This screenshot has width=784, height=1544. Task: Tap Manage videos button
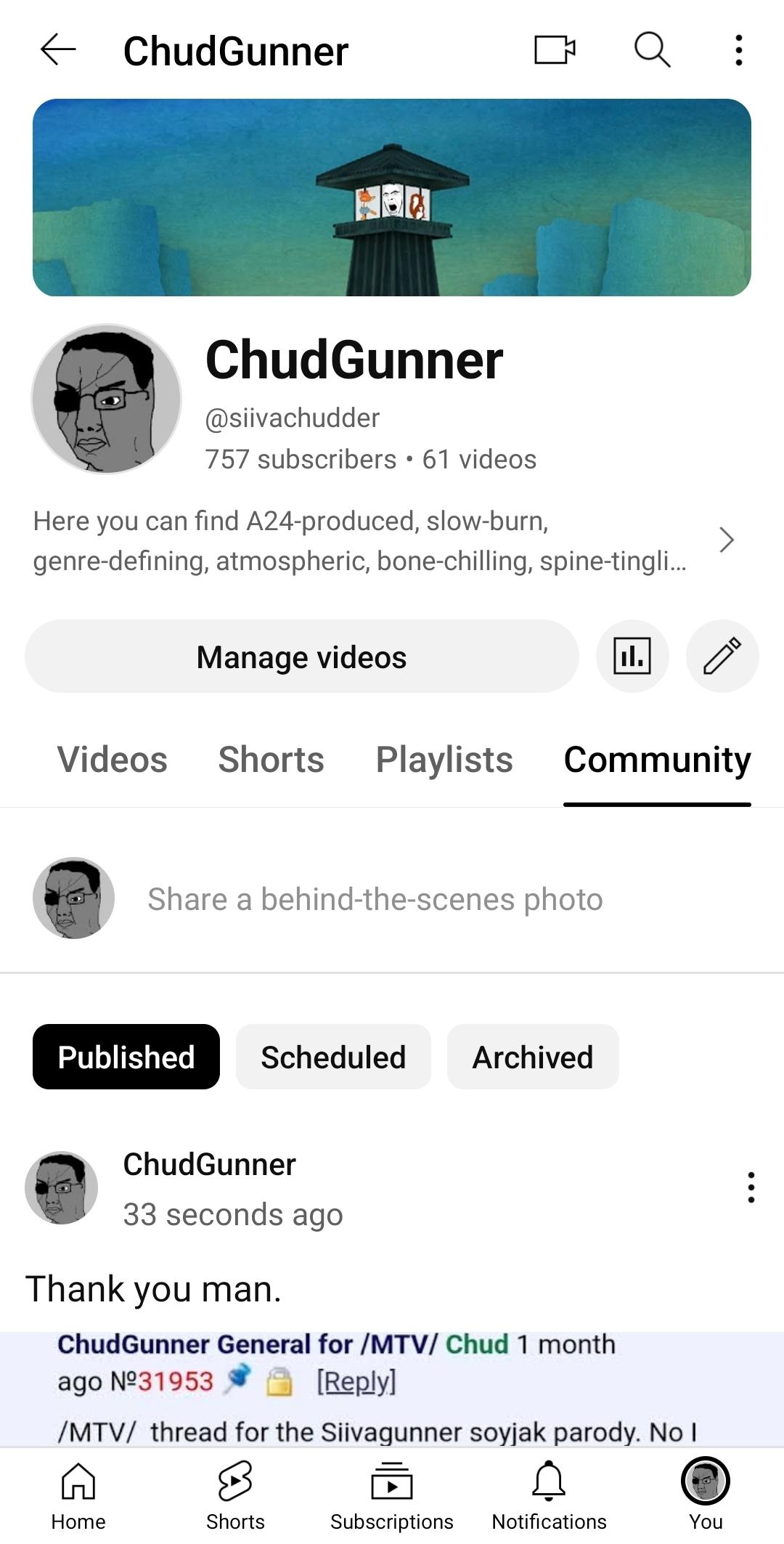click(301, 657)
